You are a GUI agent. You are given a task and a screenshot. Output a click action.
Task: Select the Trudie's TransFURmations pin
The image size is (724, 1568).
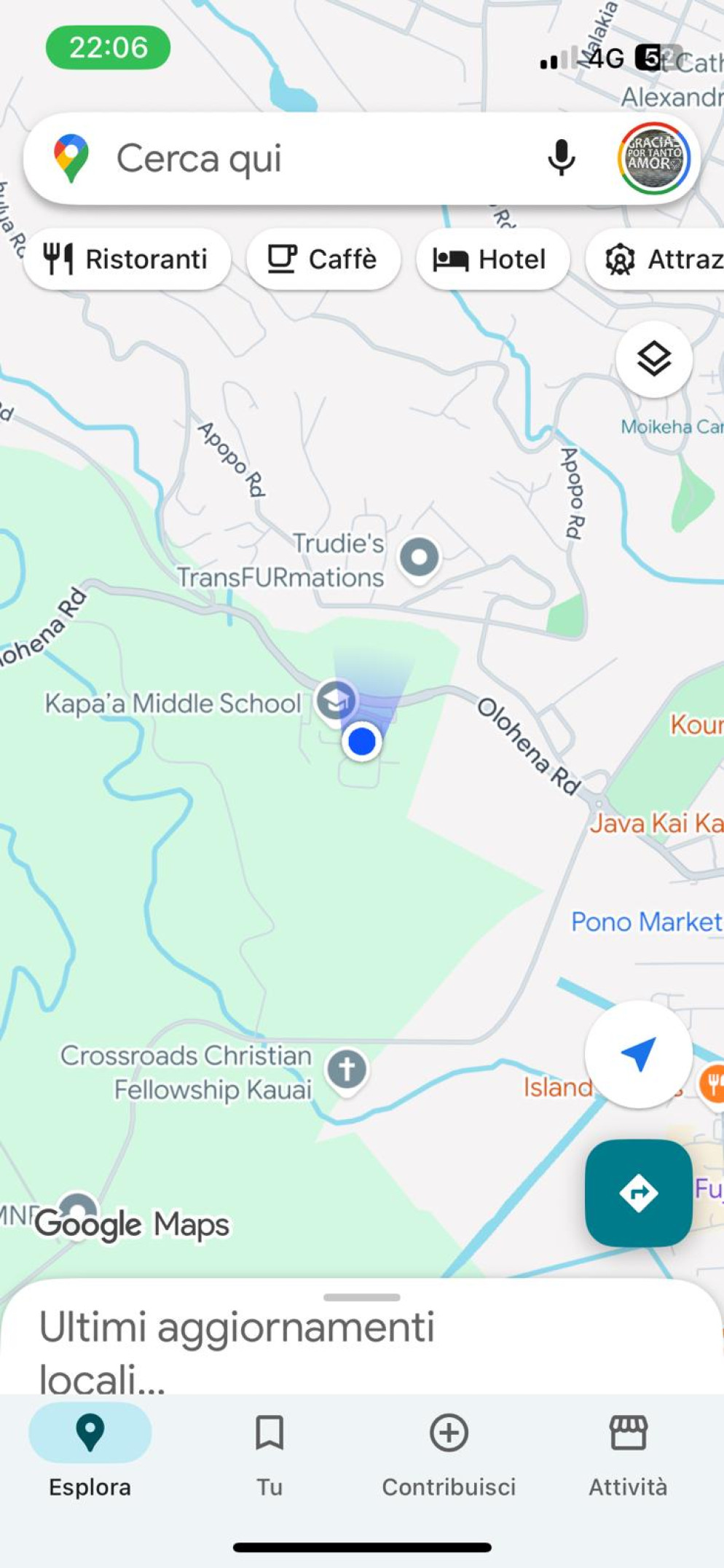click(420, 559)
